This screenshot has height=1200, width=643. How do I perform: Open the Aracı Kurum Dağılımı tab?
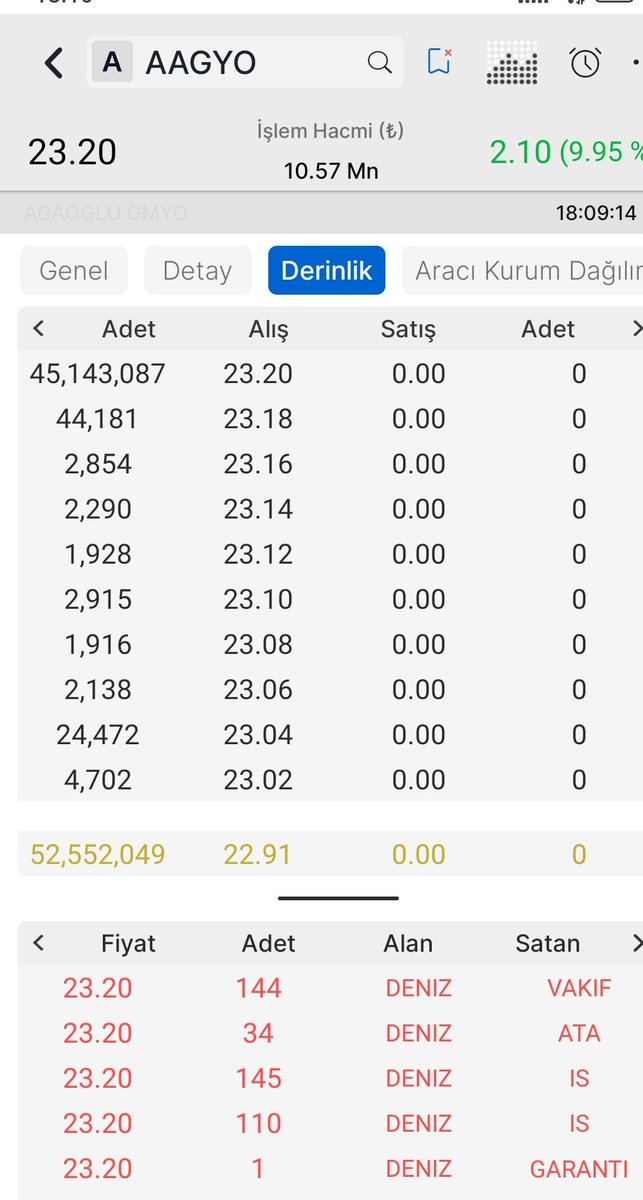pos(524,270)
